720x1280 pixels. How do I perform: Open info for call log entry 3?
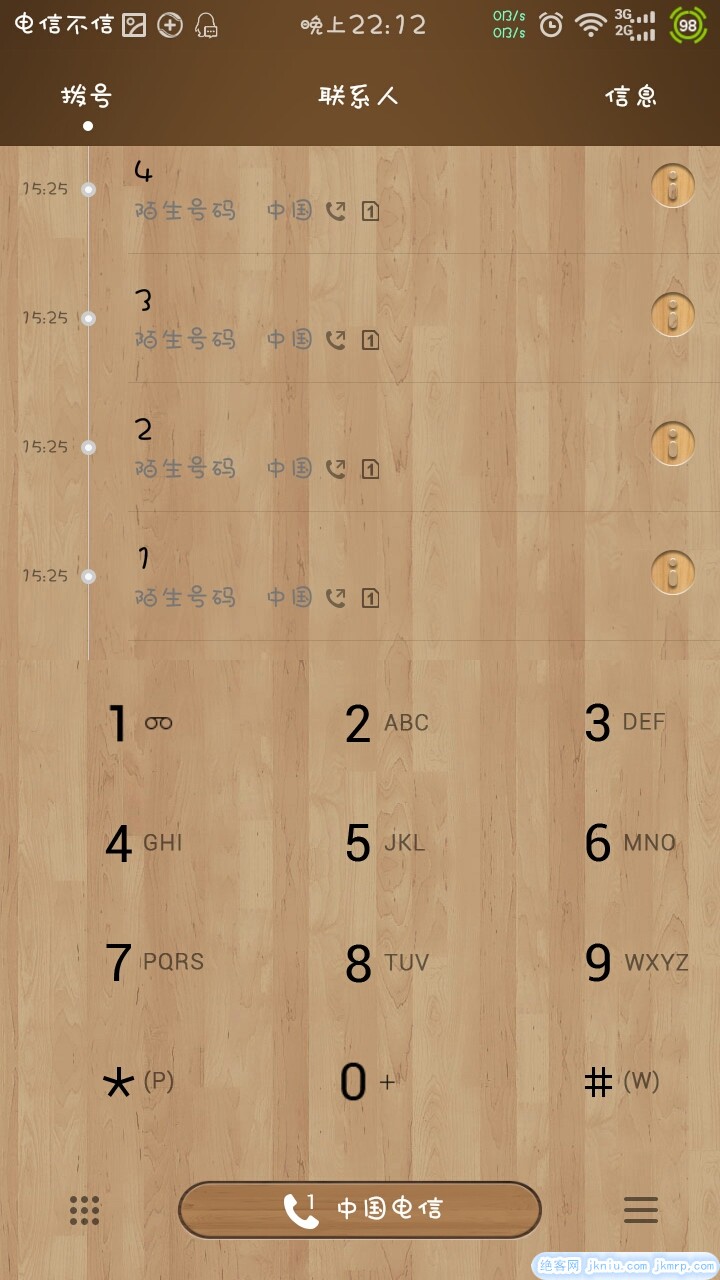672,315
